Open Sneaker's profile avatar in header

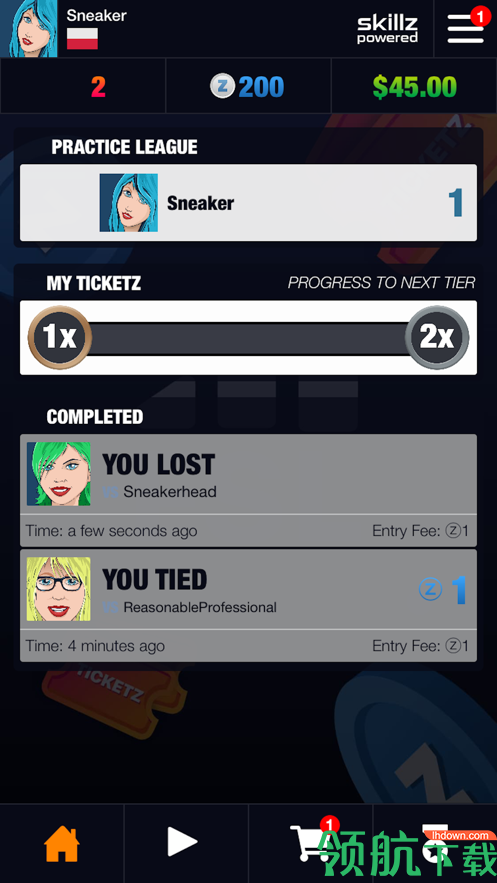point(29,28)
